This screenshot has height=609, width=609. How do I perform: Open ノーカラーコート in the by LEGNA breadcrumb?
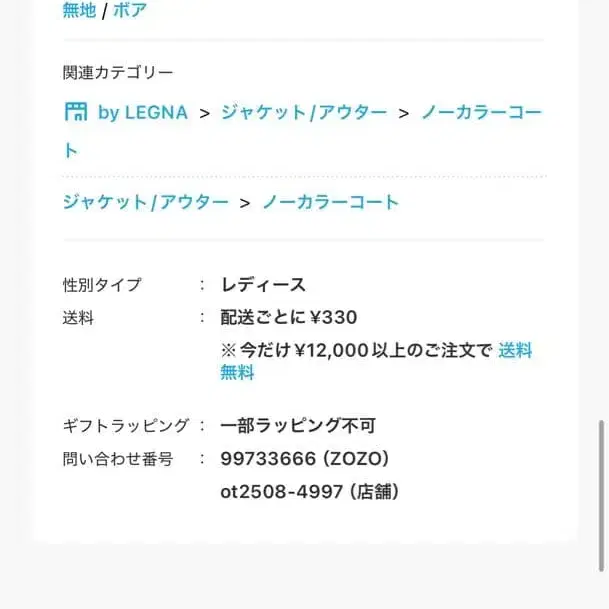[481, 112]
